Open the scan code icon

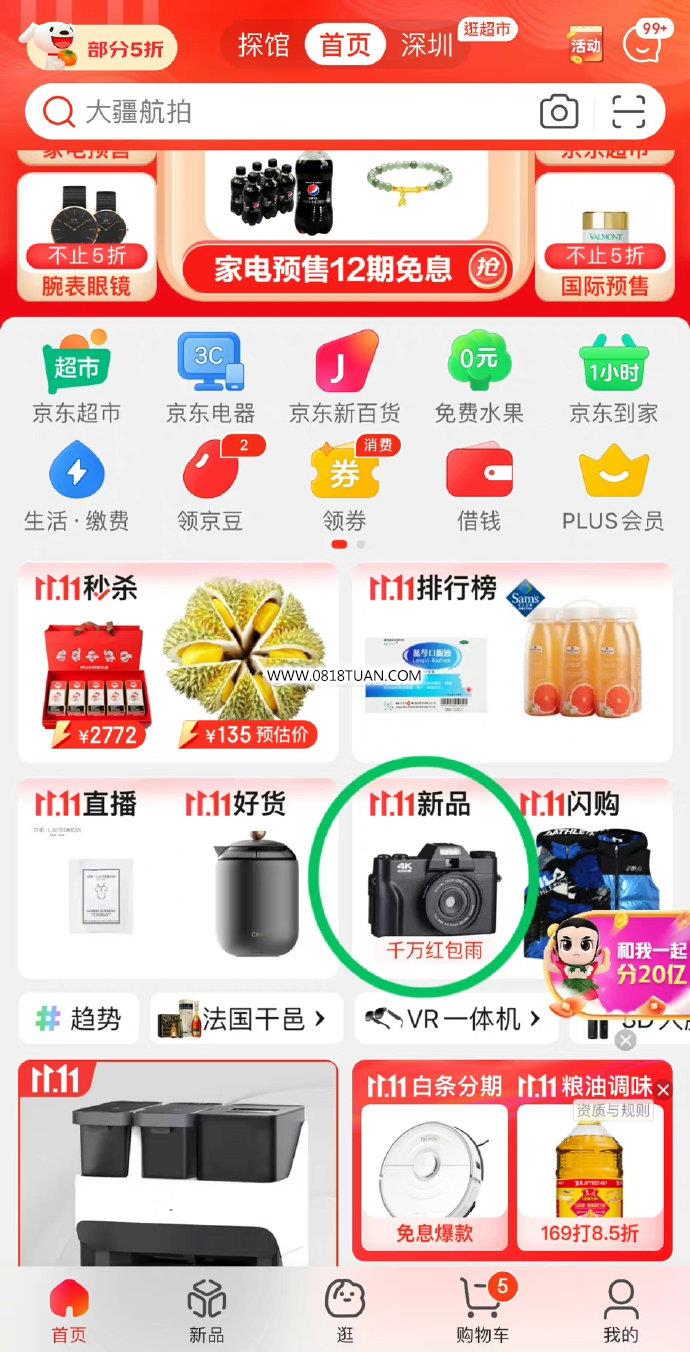click(629, 112)
